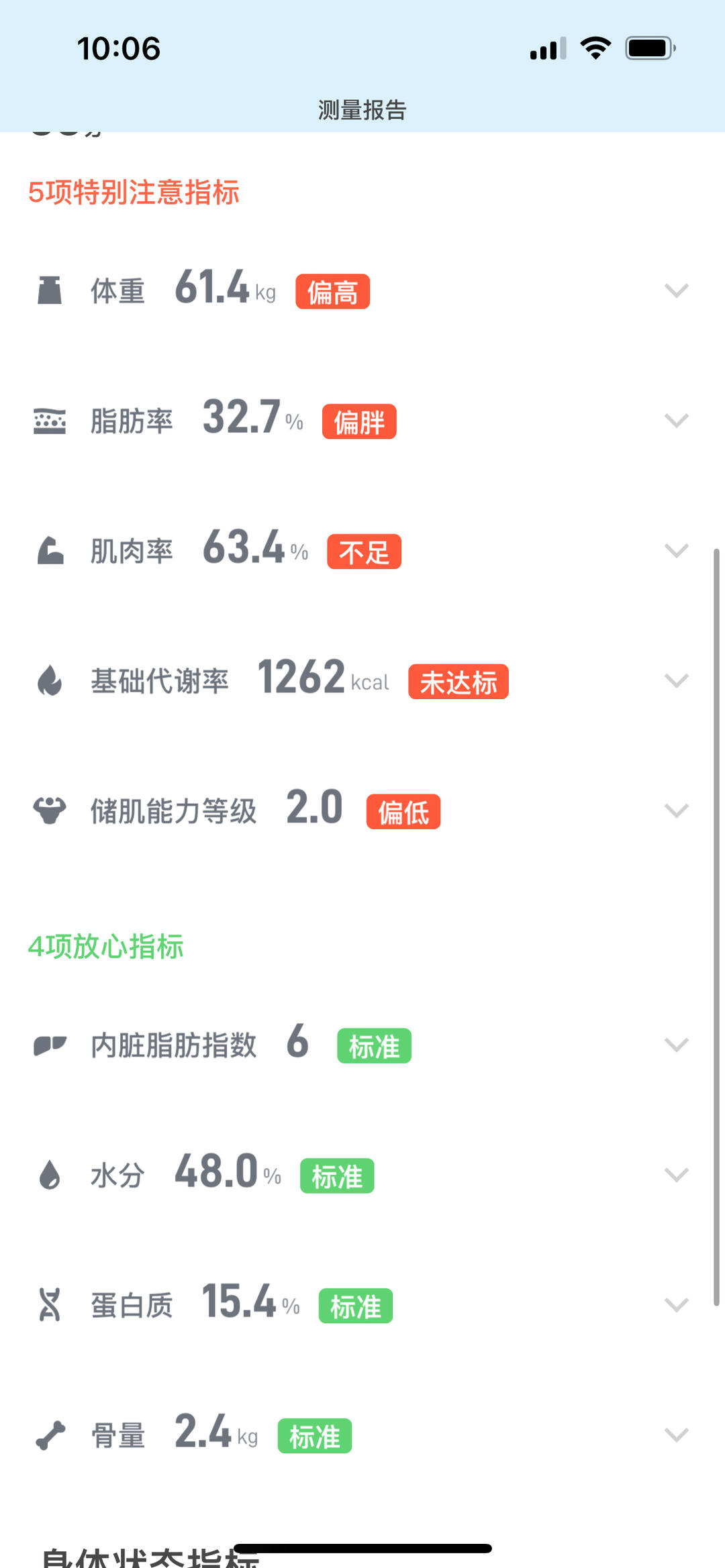Open the 水分 48.0% details
This screenshot has width=725, height=1568.
676,1175
